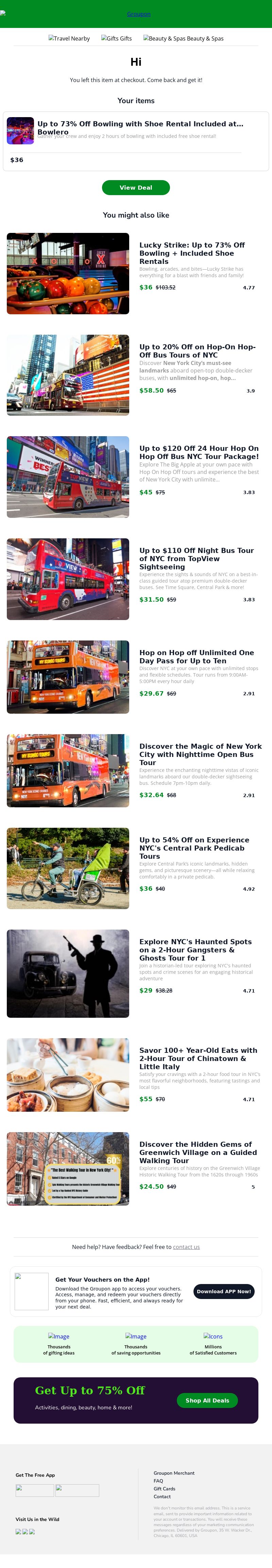
Task: Open the Gifts category link
Action: (117, 38)
